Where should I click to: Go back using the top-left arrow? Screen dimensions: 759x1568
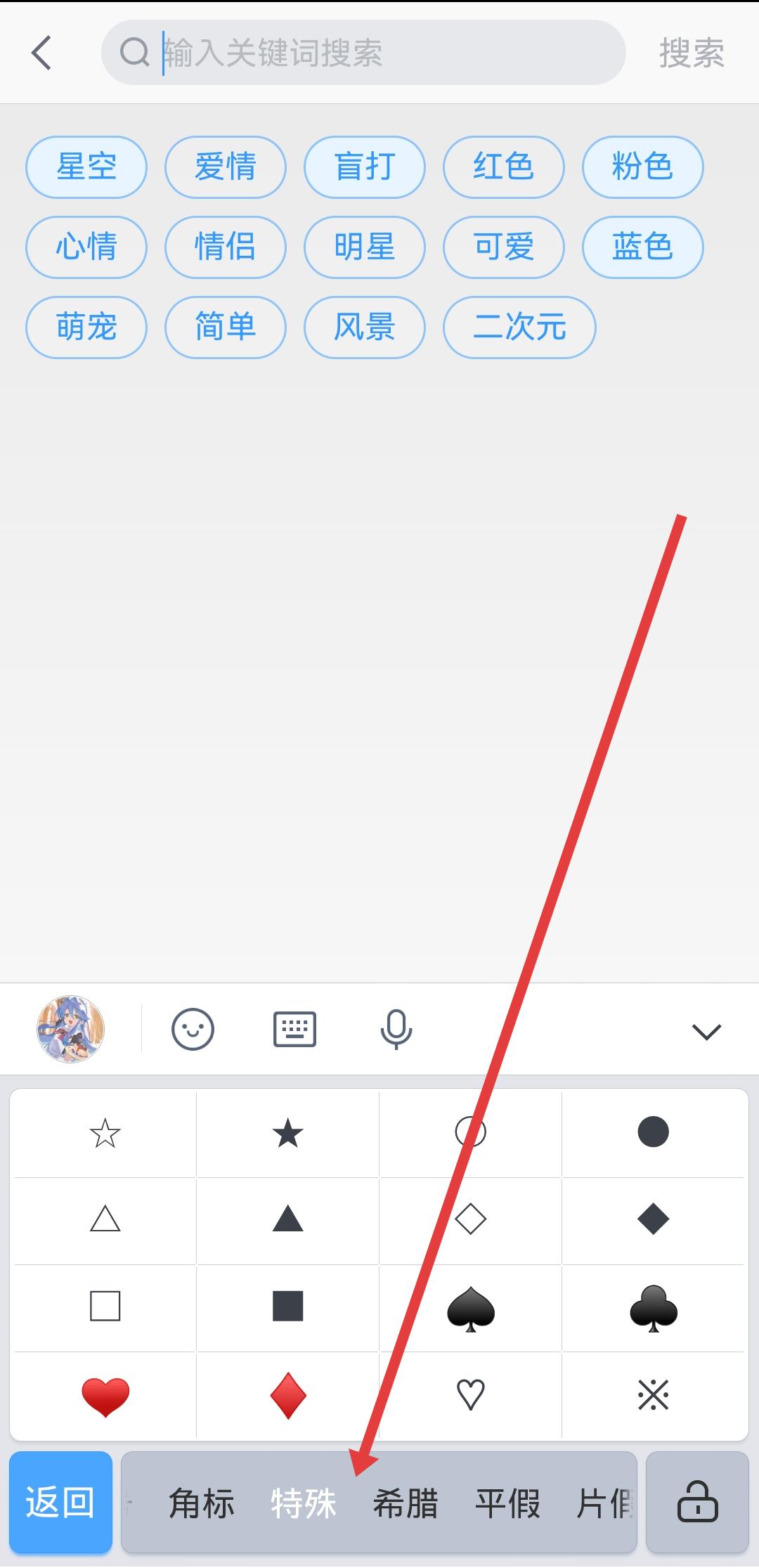[41, 53]
